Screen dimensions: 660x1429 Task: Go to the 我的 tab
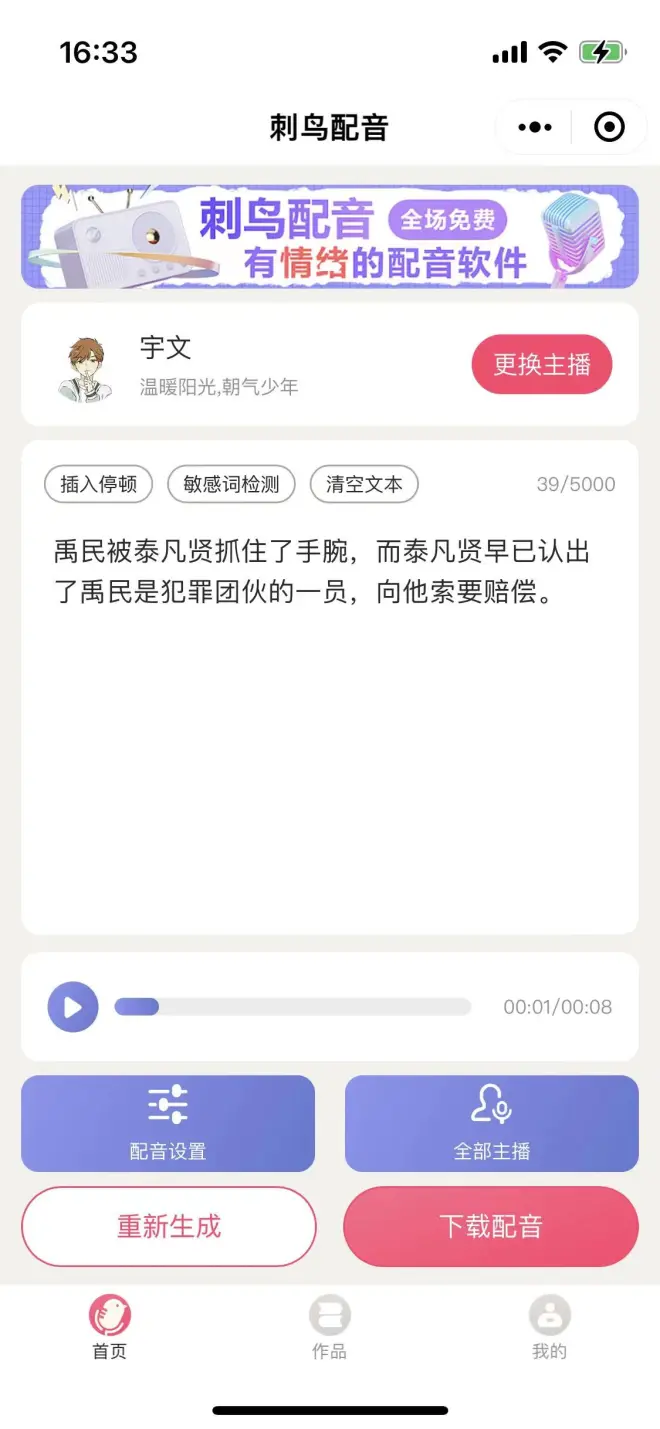(549, 1327)
